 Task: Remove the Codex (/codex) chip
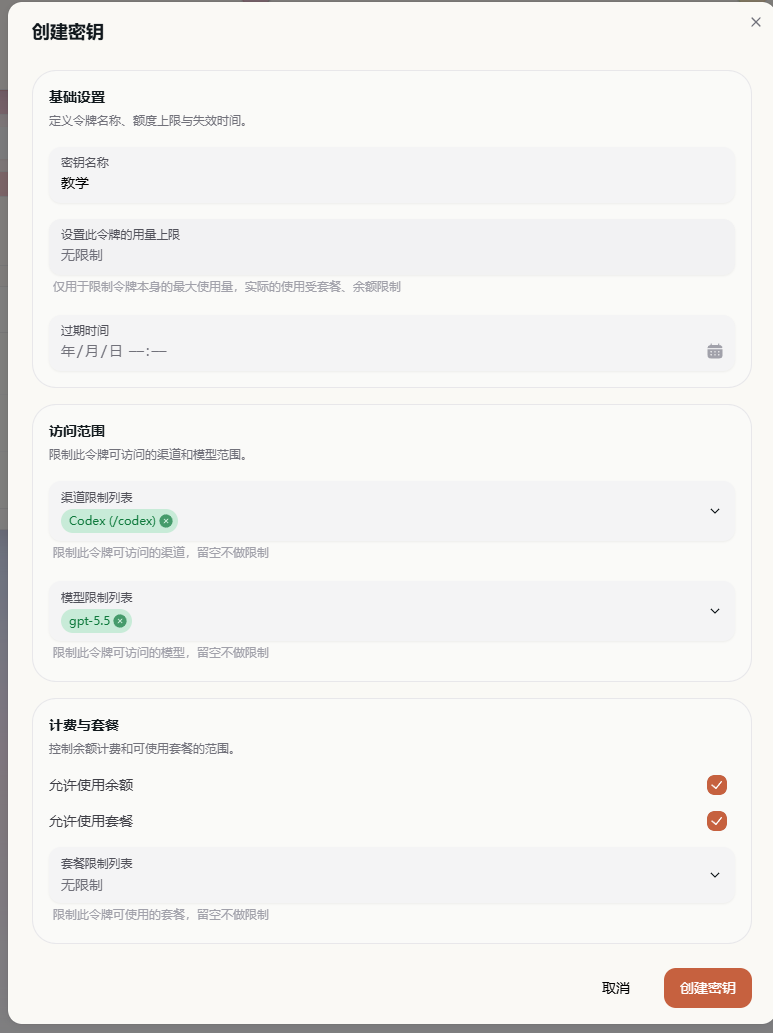coord(166,521)
